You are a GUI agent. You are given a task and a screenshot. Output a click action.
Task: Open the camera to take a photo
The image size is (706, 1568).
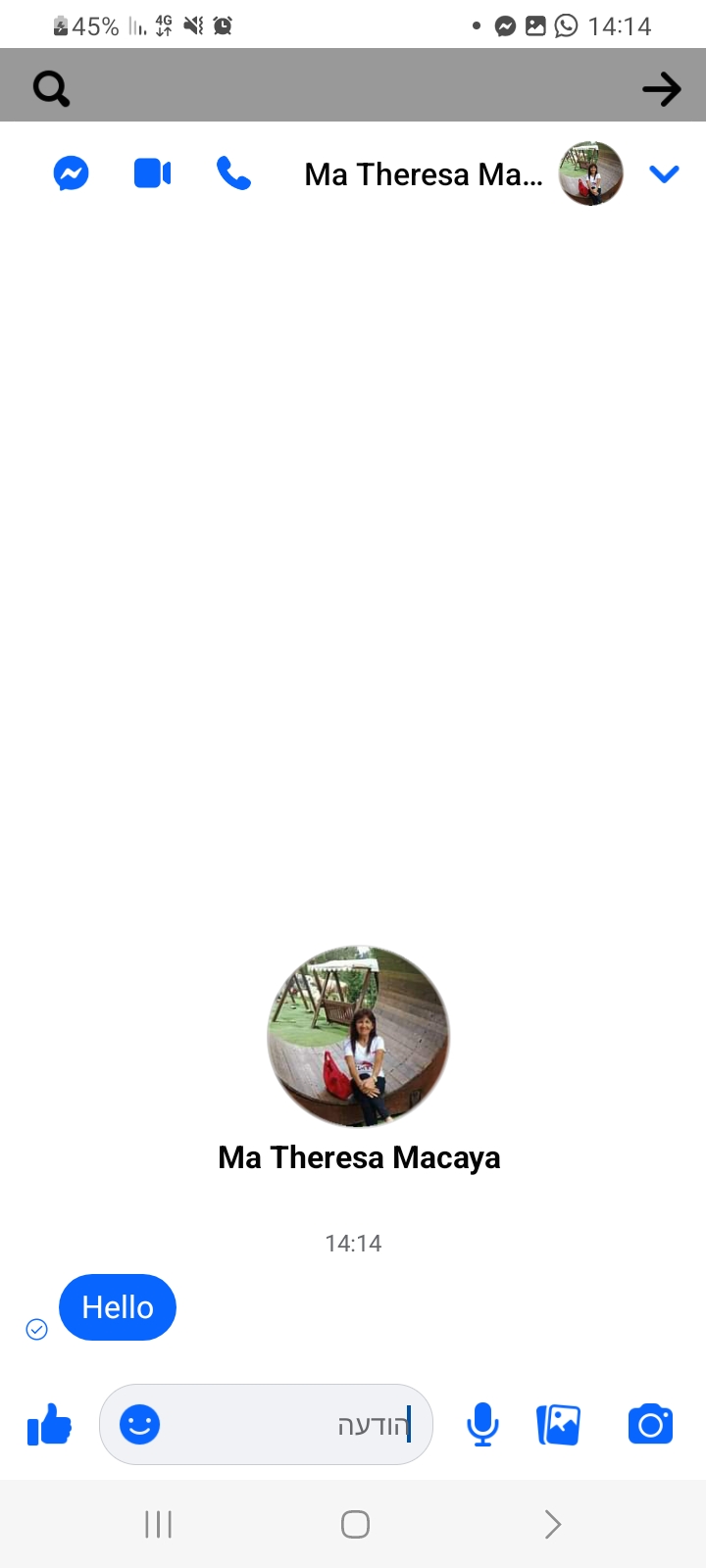[650, 1424]
